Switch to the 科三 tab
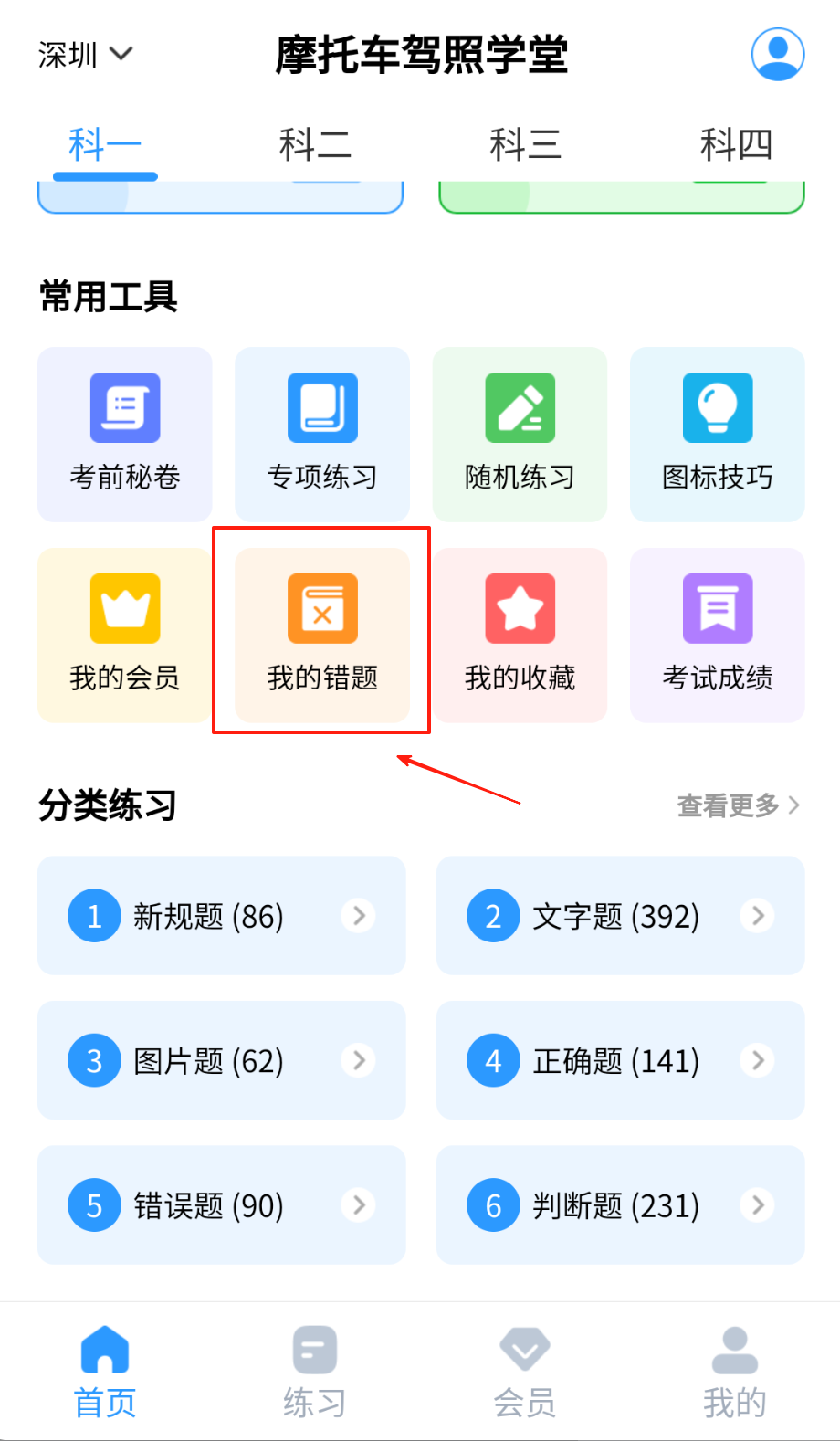The width and height of the screenshot is (840, 1441). pos(525,144)
